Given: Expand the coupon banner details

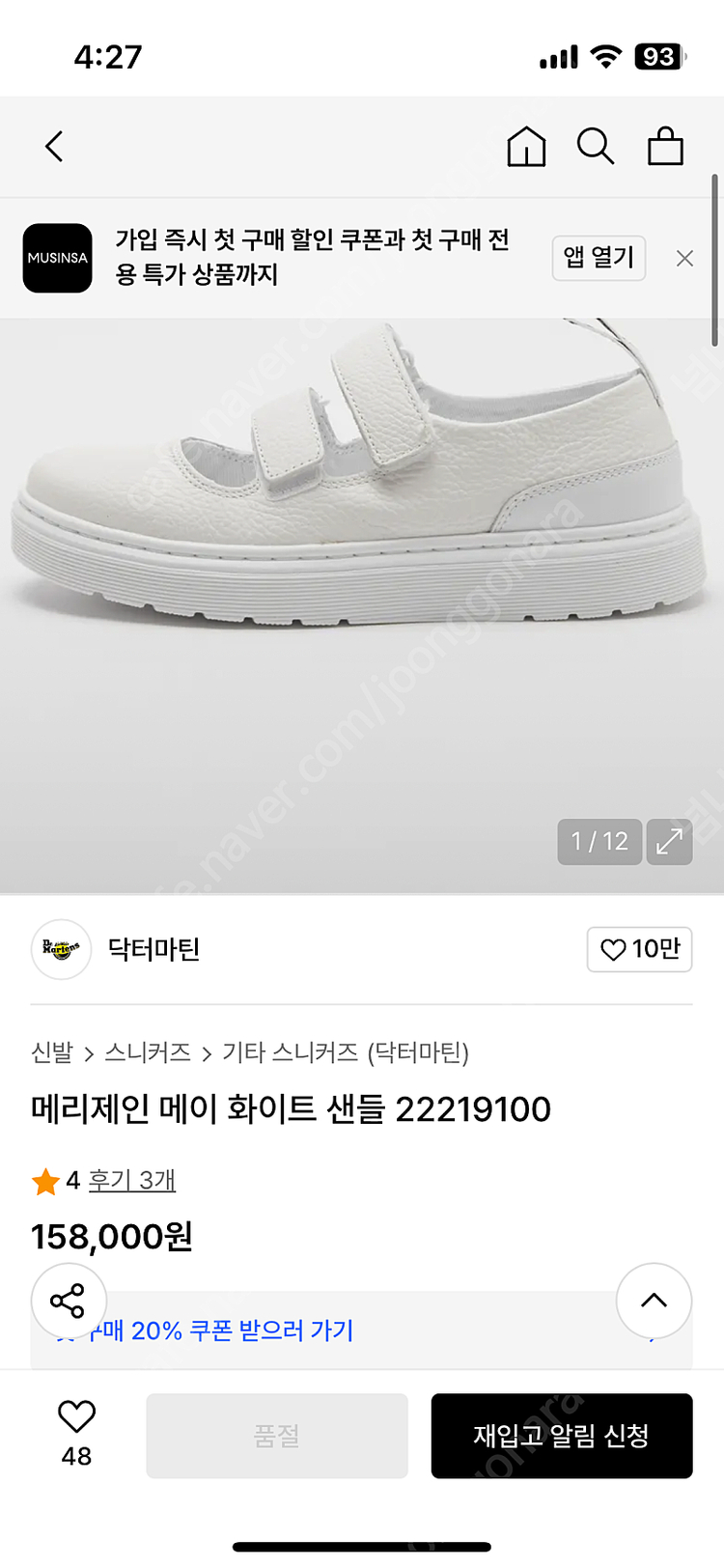Looking at the screenshot, I should pos(362,1330).
